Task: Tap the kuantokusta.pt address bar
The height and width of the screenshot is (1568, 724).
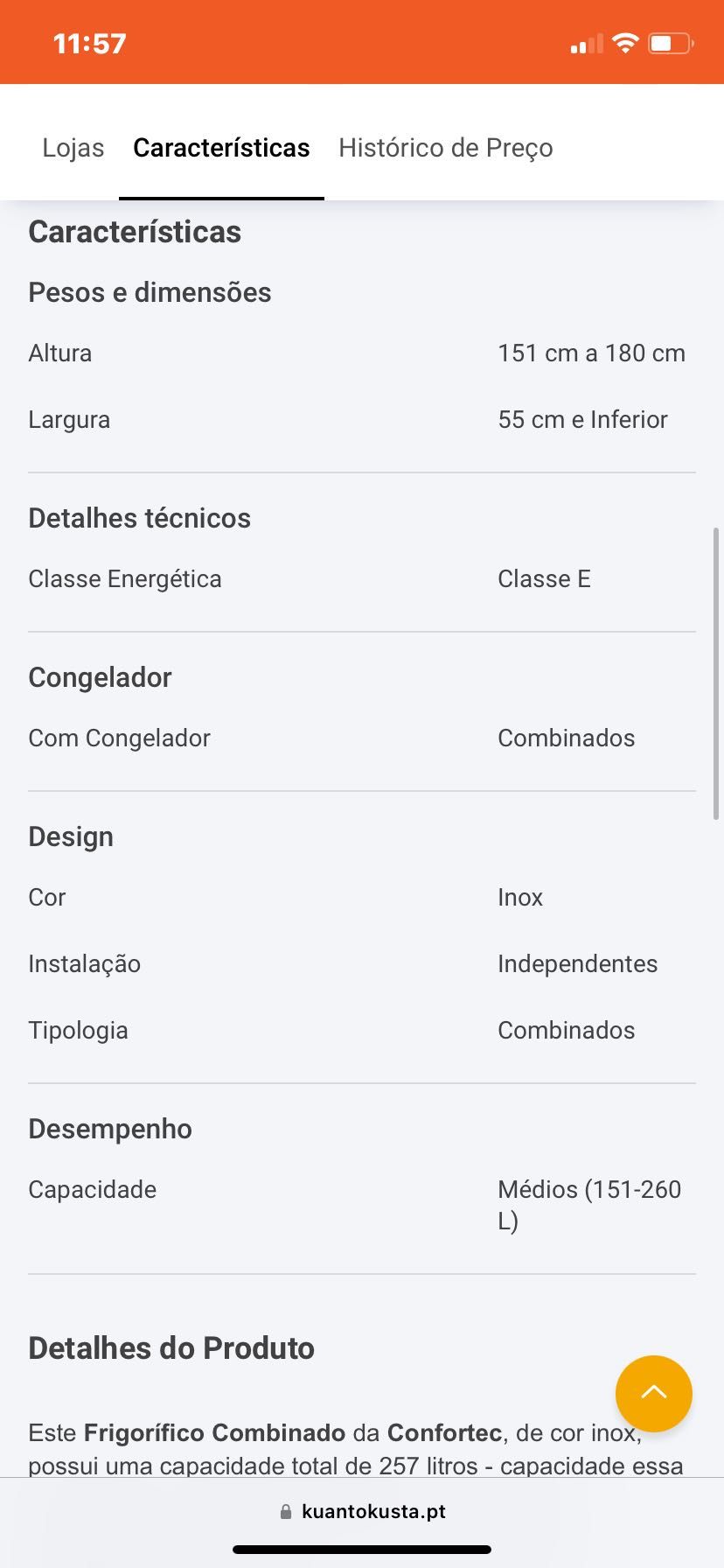Action: (x=362, y=1511)
